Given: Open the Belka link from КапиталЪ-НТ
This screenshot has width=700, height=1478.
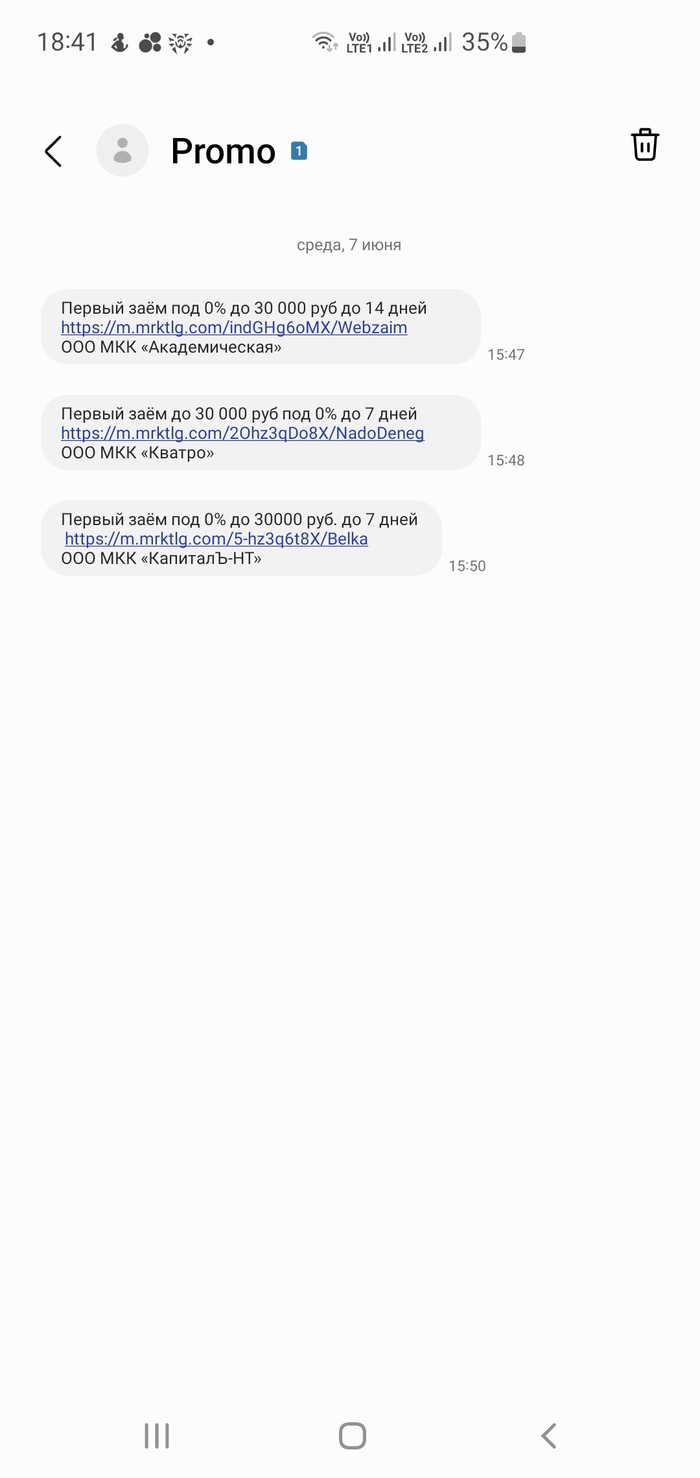Looking at the screenshot, I should tap(216, 539).
